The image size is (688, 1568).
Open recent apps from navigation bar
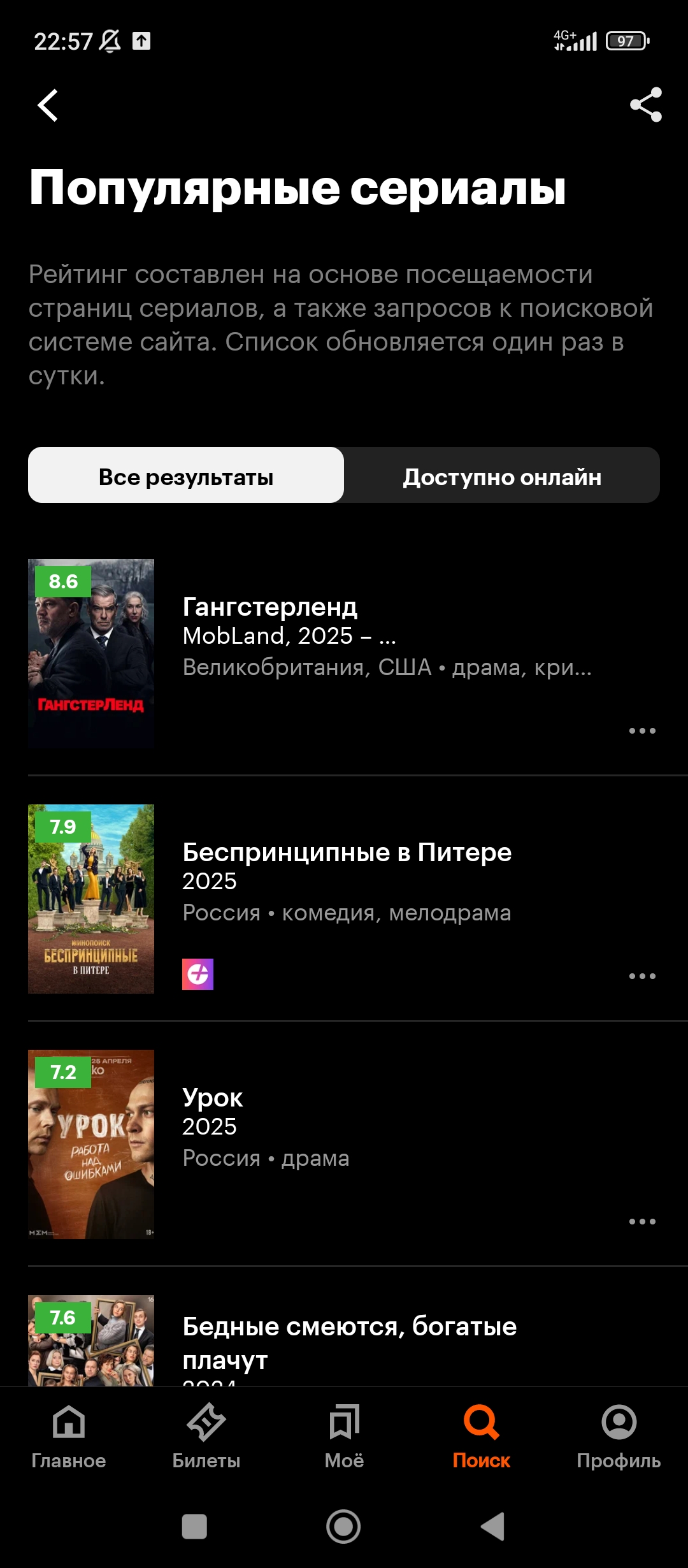click(x=194, y=1527)
